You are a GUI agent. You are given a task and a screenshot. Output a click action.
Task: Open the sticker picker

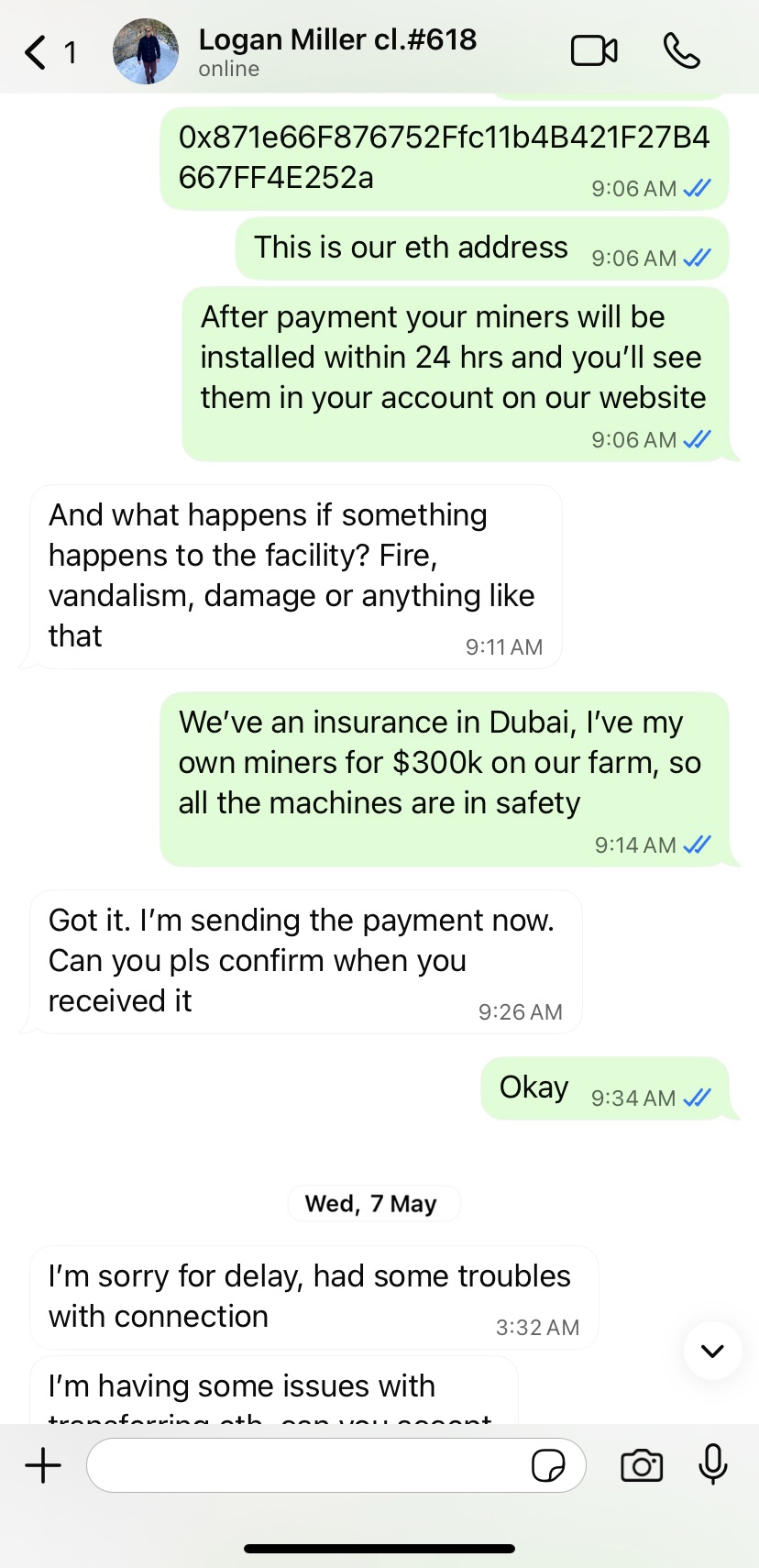pyautogui.click(x=548, y=1465)
